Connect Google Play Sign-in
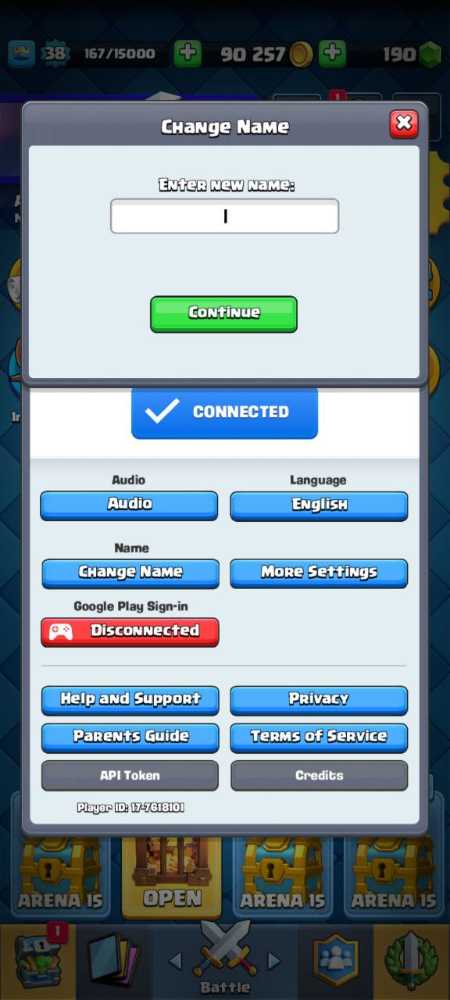Image resolution: width=450 pixels, height=1000 pixels. (x=130, y=631)
